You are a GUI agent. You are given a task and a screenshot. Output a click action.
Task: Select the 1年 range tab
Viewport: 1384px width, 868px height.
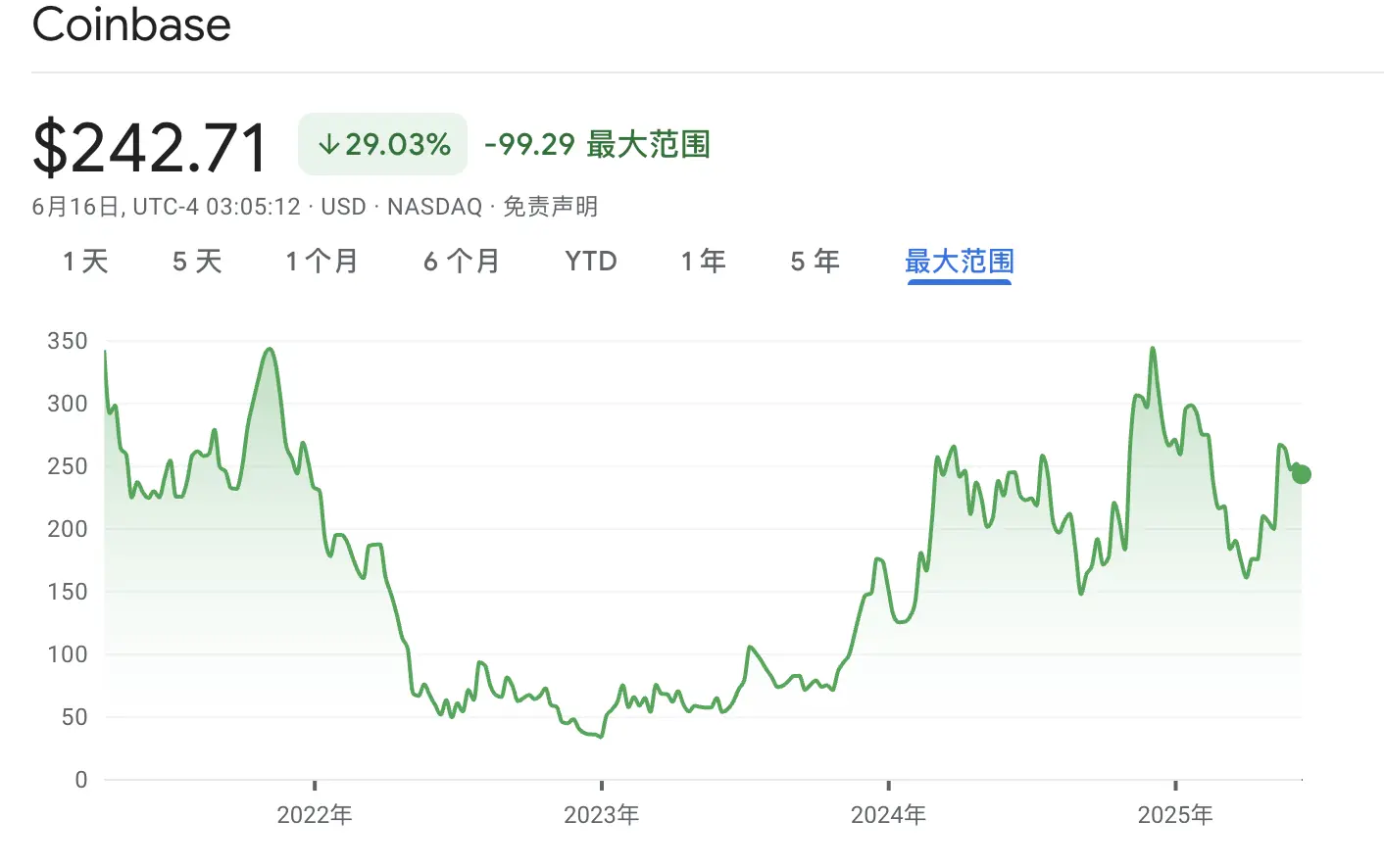point(704,262)
